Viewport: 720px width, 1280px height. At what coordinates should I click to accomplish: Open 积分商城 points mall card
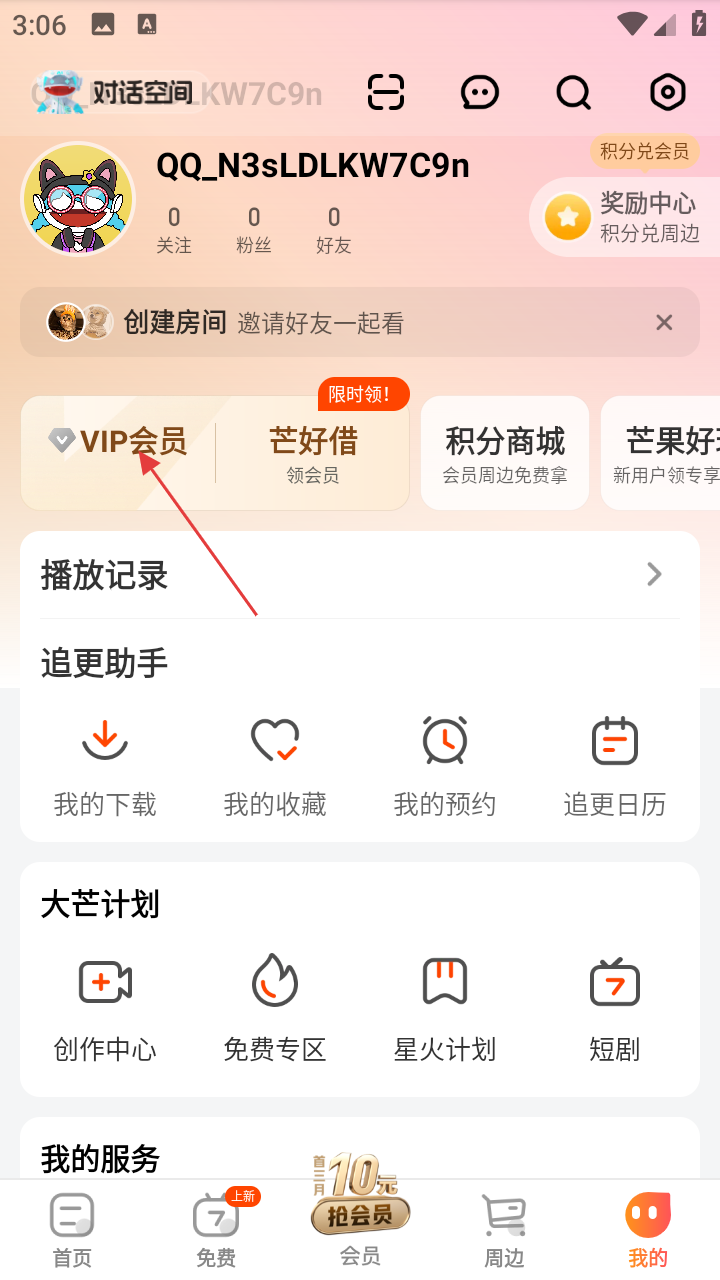(x=505, y=453)
